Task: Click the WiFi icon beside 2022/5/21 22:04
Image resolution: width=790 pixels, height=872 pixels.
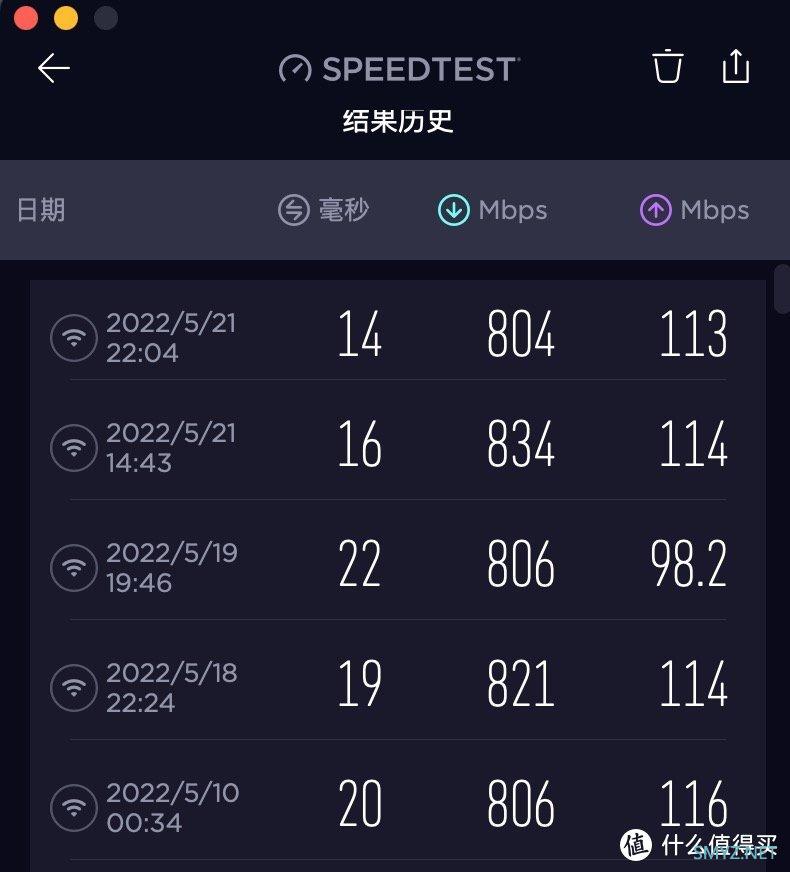Action: [x=75, y=337]
